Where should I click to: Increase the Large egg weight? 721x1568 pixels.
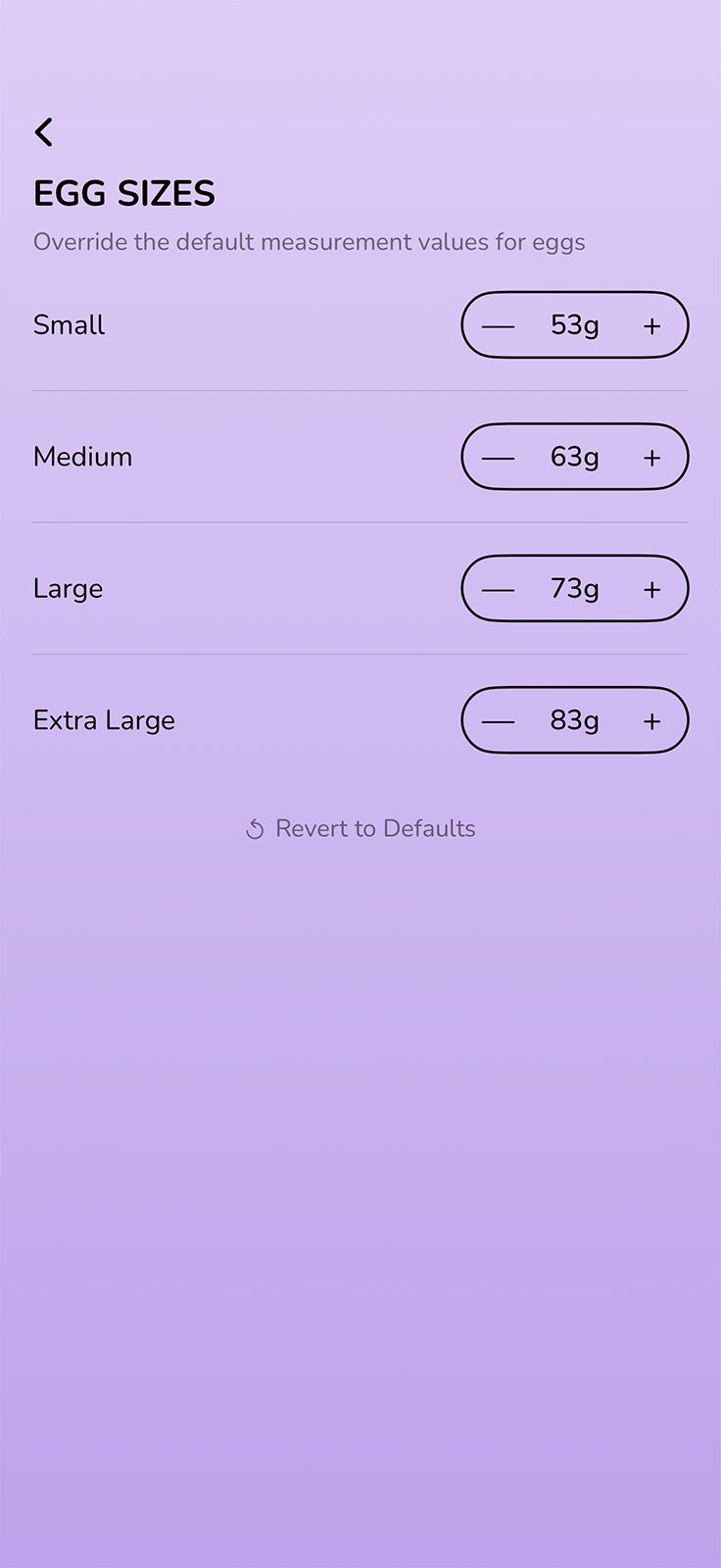tap(650, 588)
